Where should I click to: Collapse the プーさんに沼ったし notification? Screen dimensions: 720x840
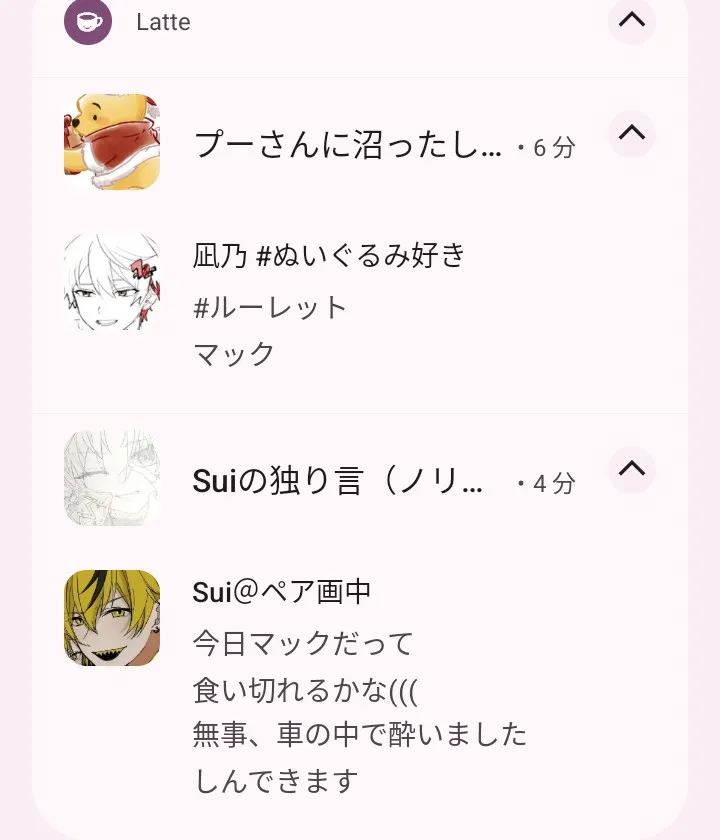pos(631,134)
